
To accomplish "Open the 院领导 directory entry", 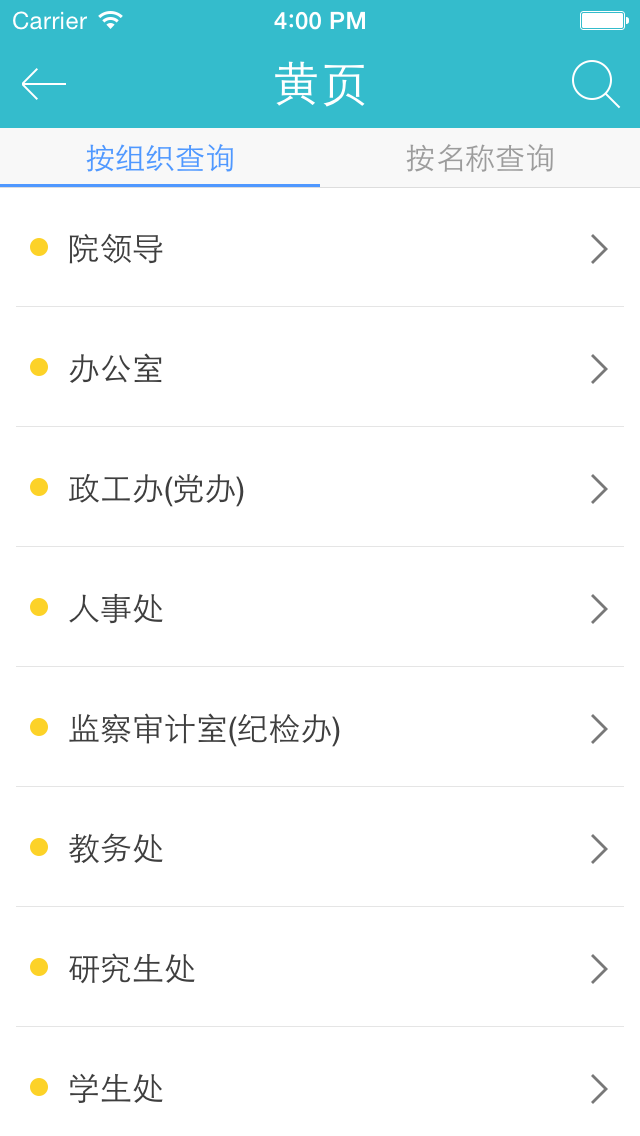I will coord(320,248).
